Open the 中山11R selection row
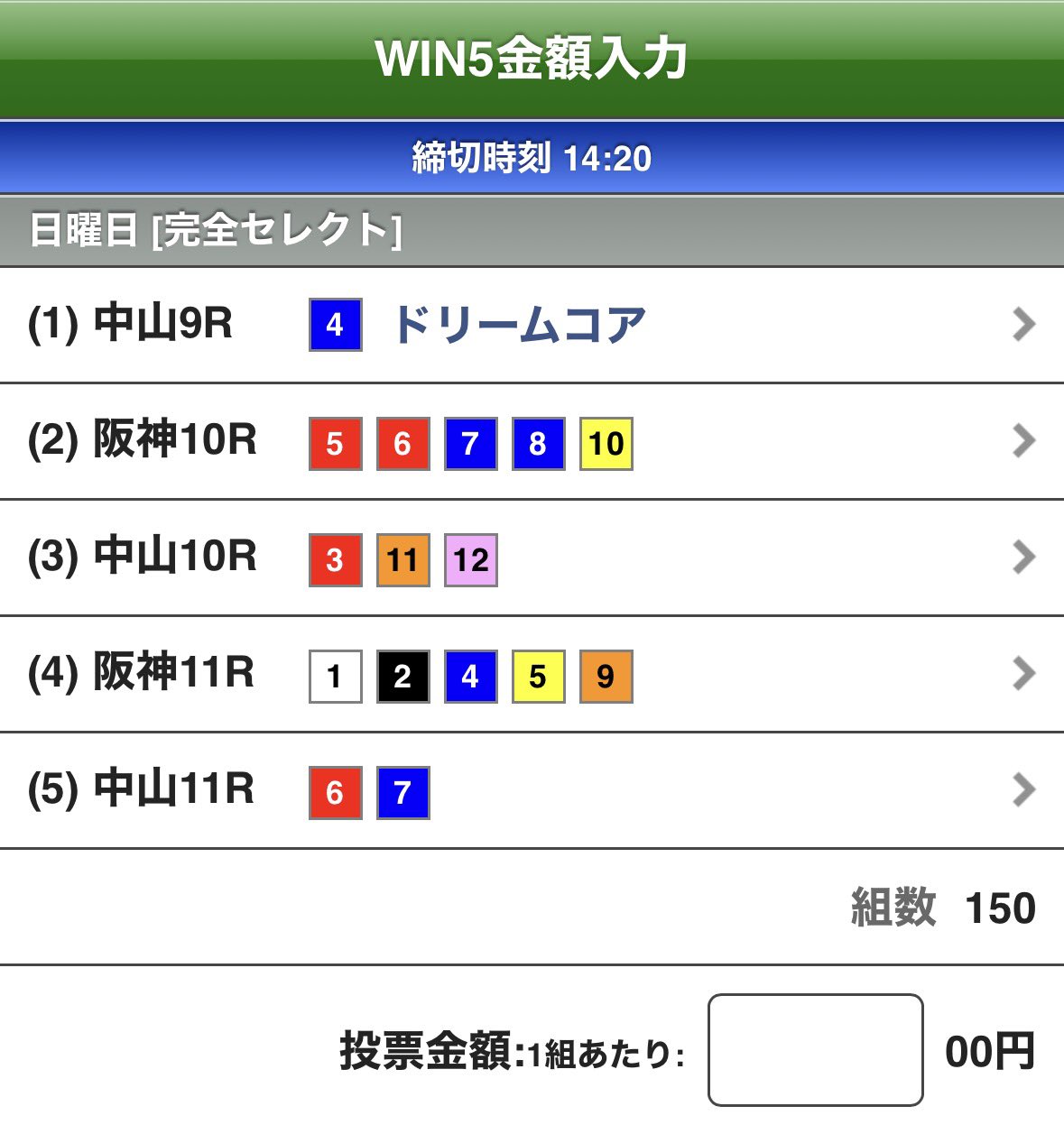This screenshot has width=1064, height=1134. click(x=532, y=791)
